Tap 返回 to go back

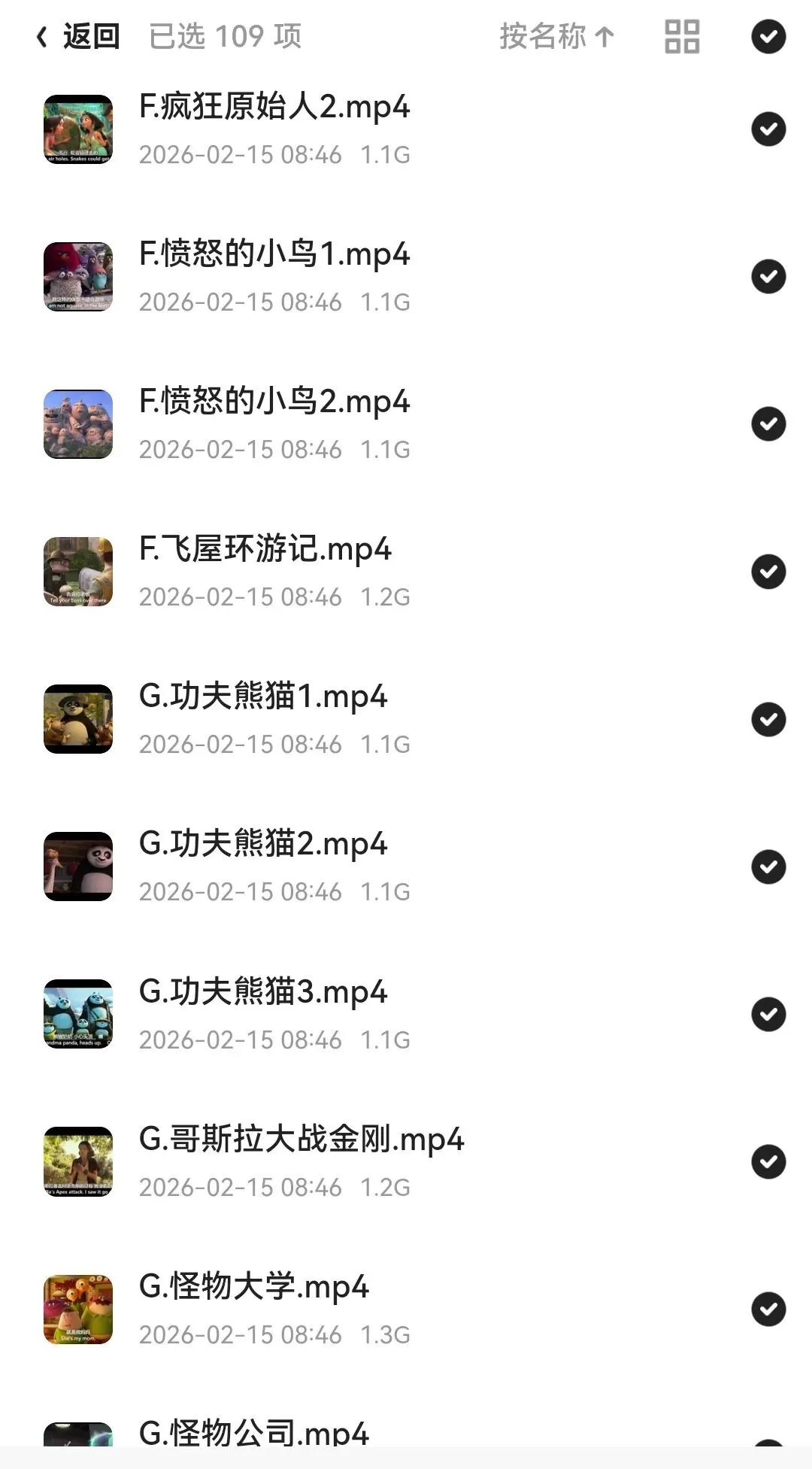coord(78,36)
